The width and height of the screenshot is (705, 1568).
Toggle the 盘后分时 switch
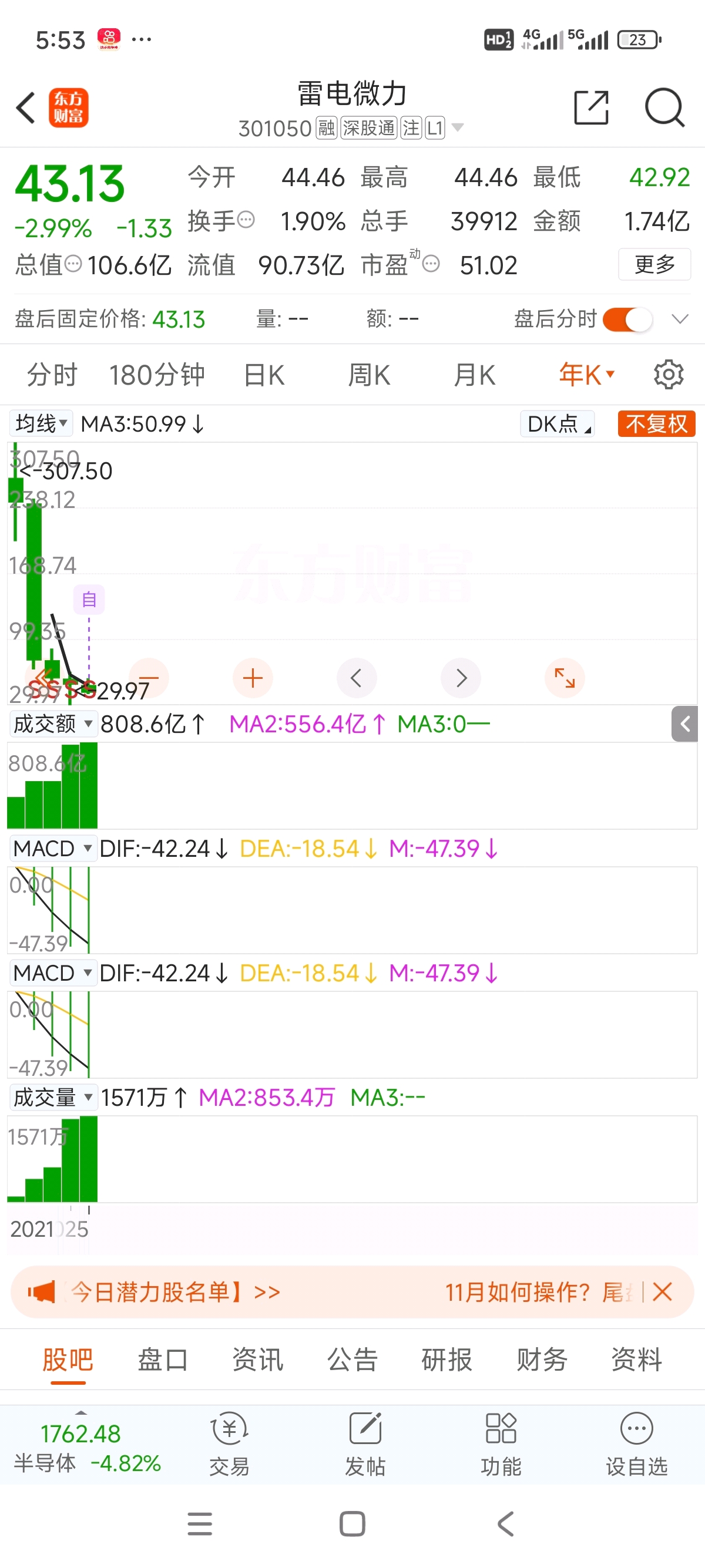pyautogui.click(x=627, y=319)
